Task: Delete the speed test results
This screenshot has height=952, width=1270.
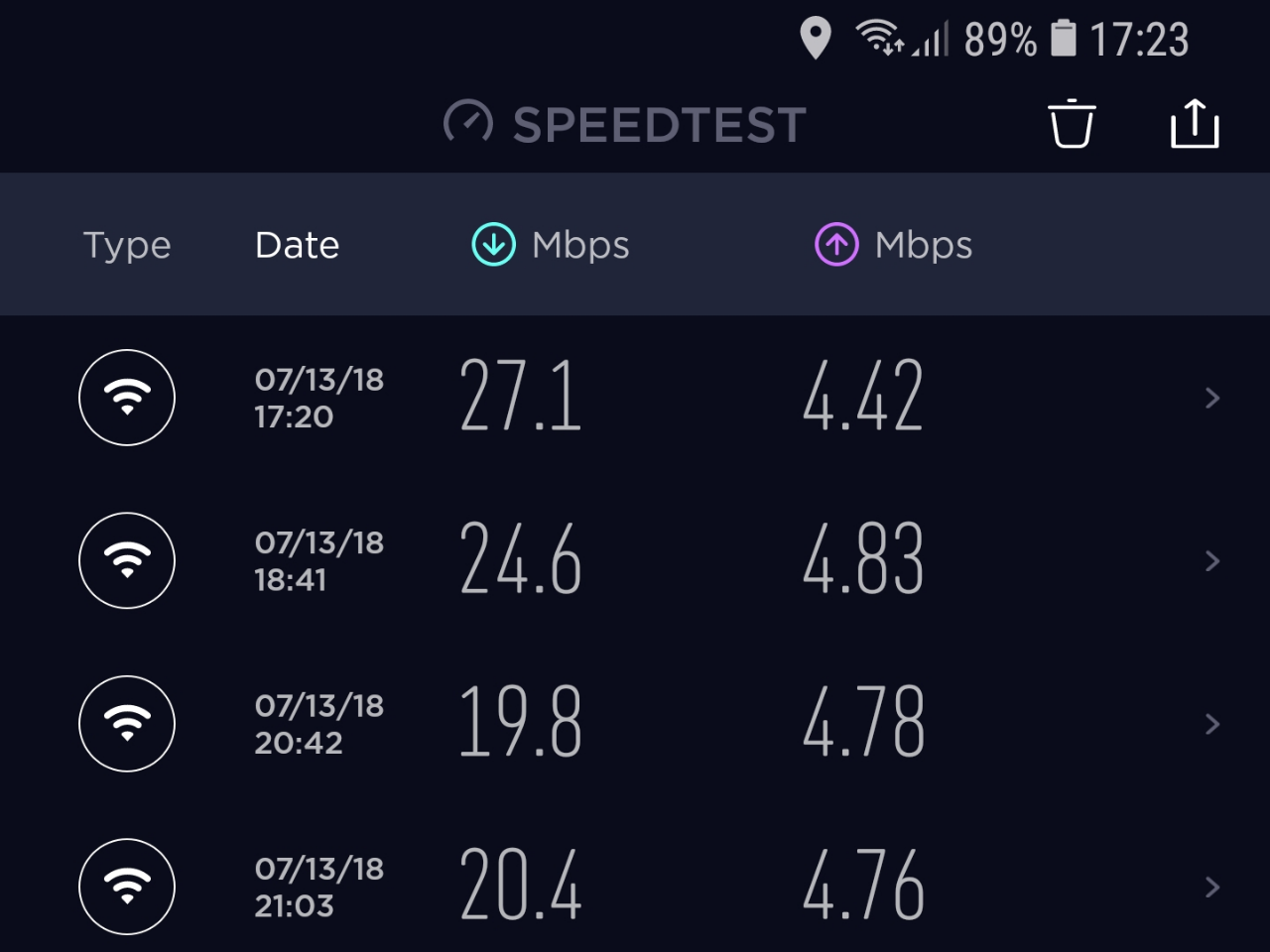Action: coord(1072,125)
